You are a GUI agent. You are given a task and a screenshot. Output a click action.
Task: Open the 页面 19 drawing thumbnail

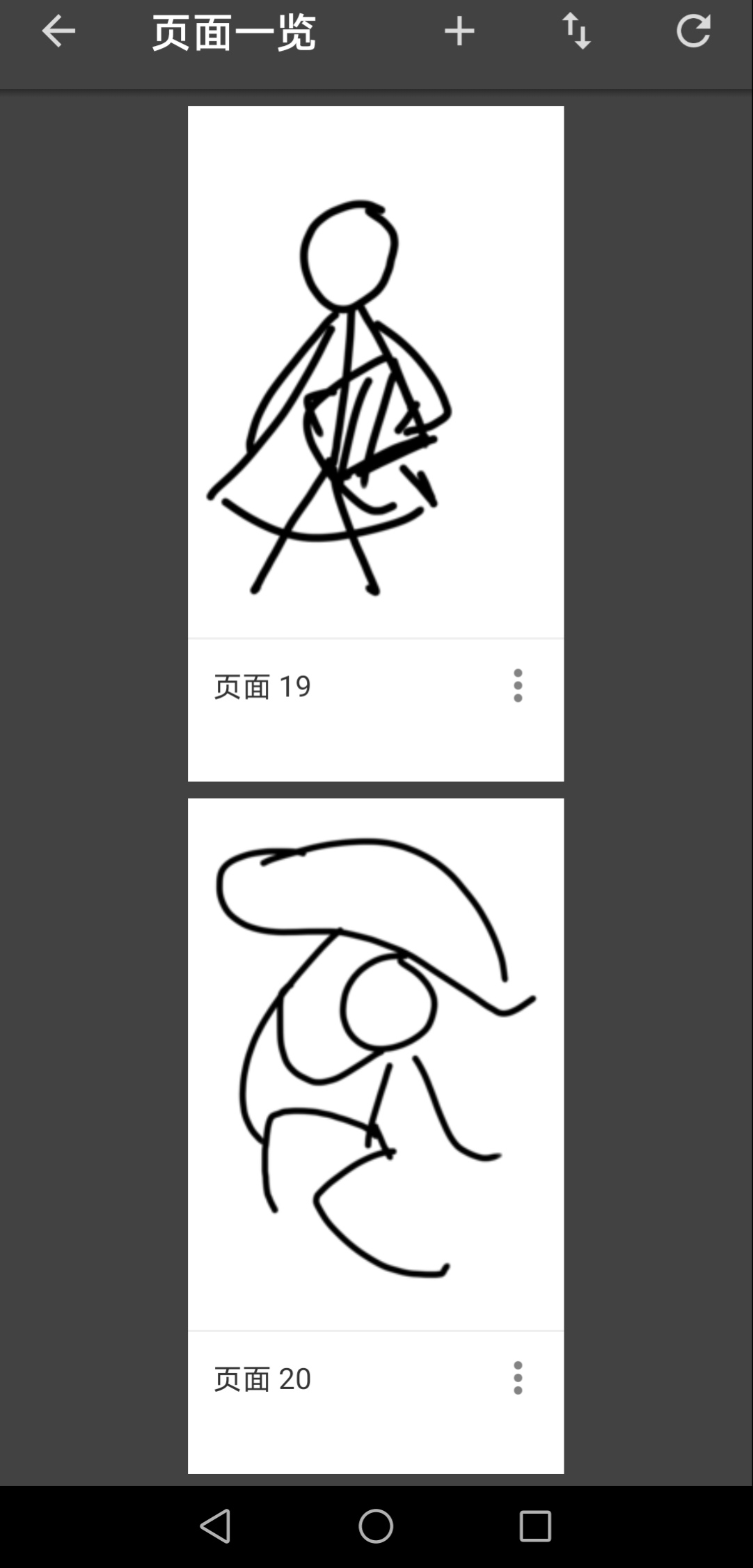[376, 373]
